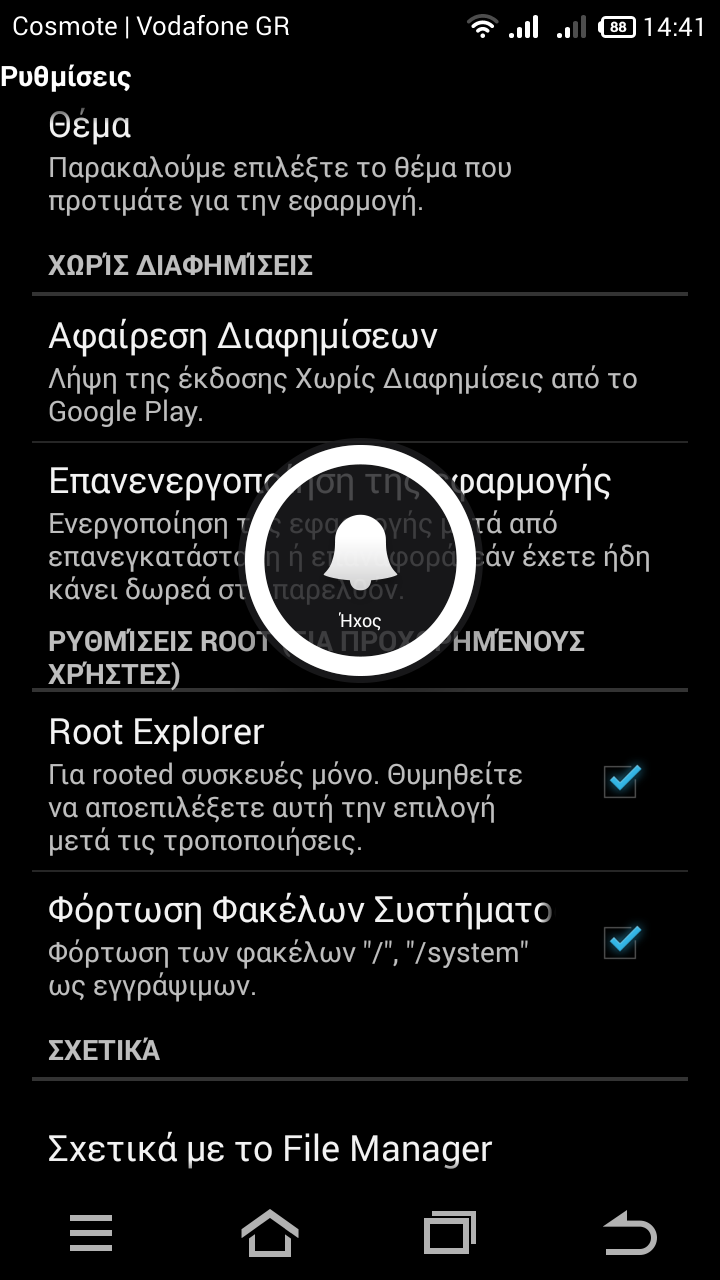Uncheck the Root Explorer checkbox
The image size is (720, 1280).
(x=622, y=780)
